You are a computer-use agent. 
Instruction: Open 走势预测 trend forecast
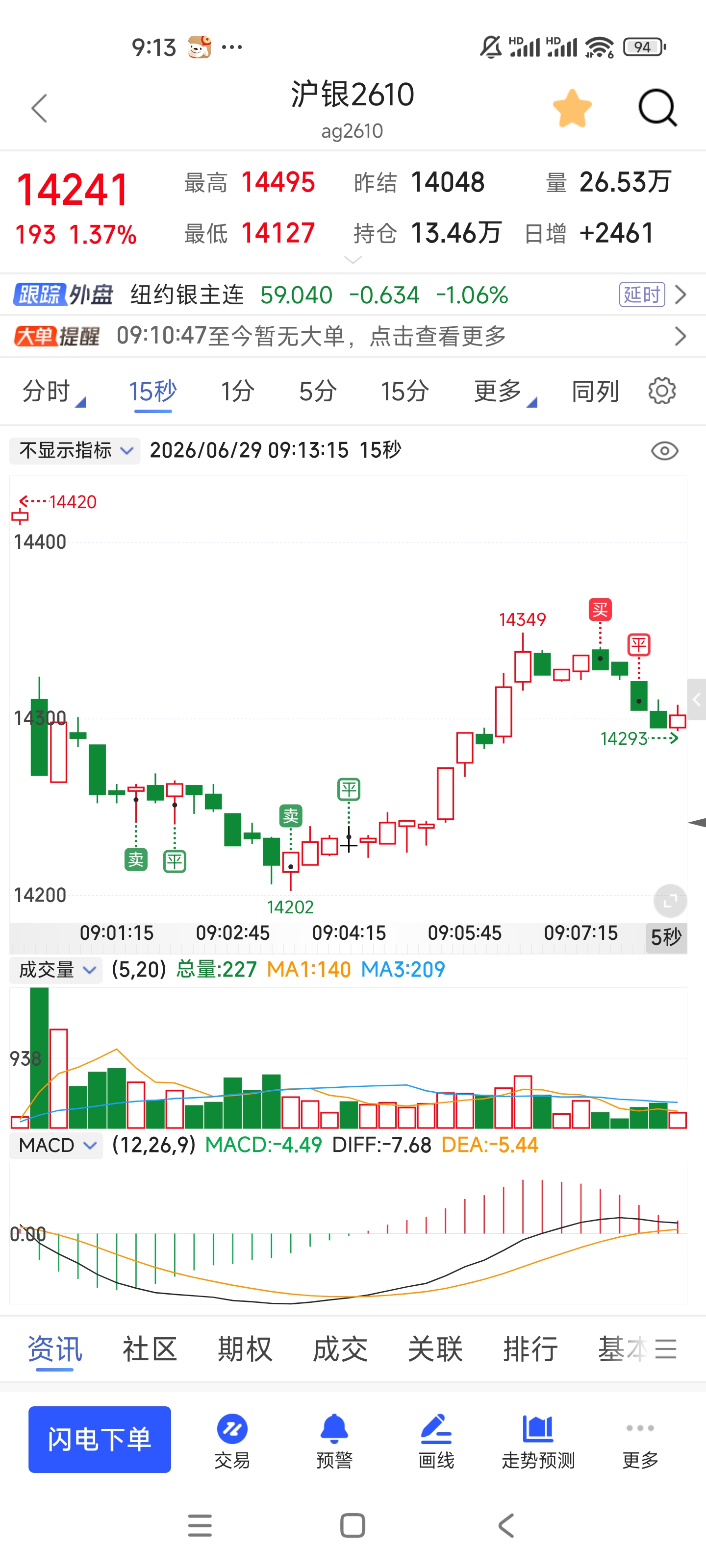point(538,1441)
